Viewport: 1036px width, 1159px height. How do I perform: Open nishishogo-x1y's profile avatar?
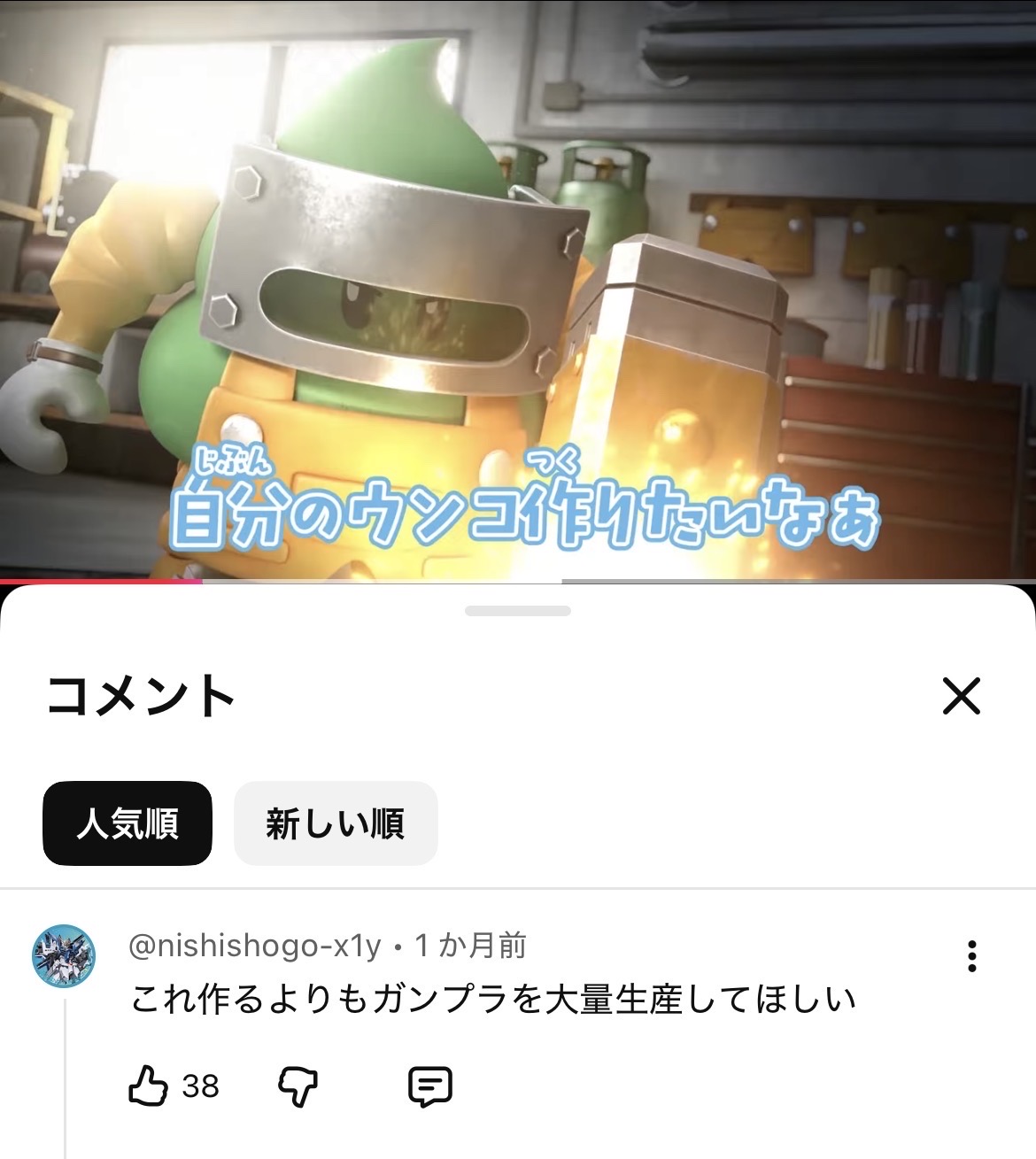[x=64, y=956]
